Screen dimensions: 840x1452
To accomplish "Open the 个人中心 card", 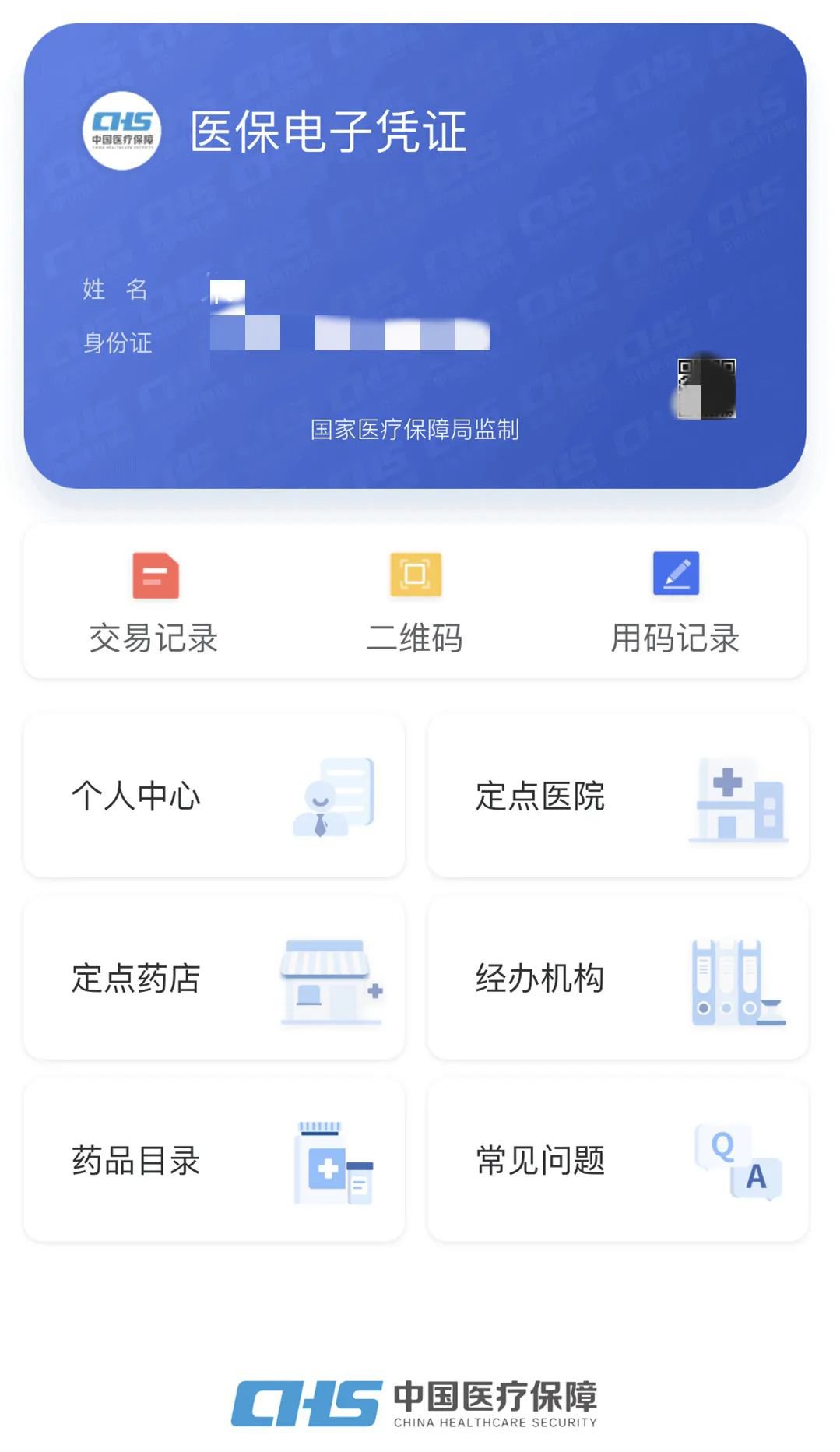I will coord(214,796).
